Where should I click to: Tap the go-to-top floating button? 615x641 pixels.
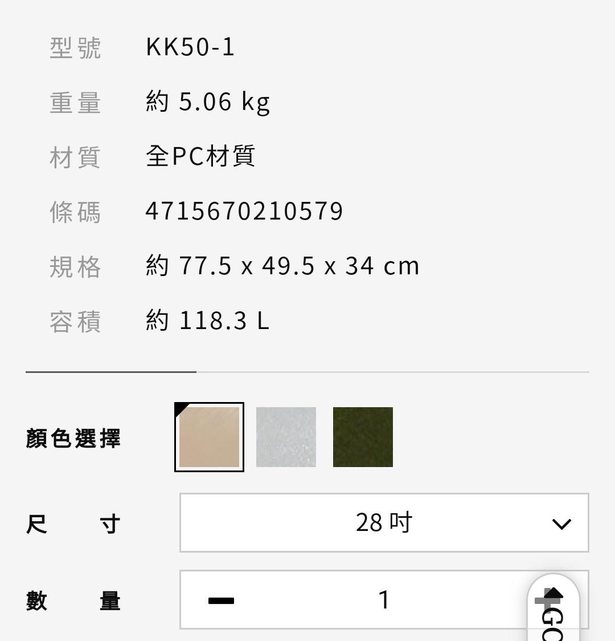click(x=553, y=610)
